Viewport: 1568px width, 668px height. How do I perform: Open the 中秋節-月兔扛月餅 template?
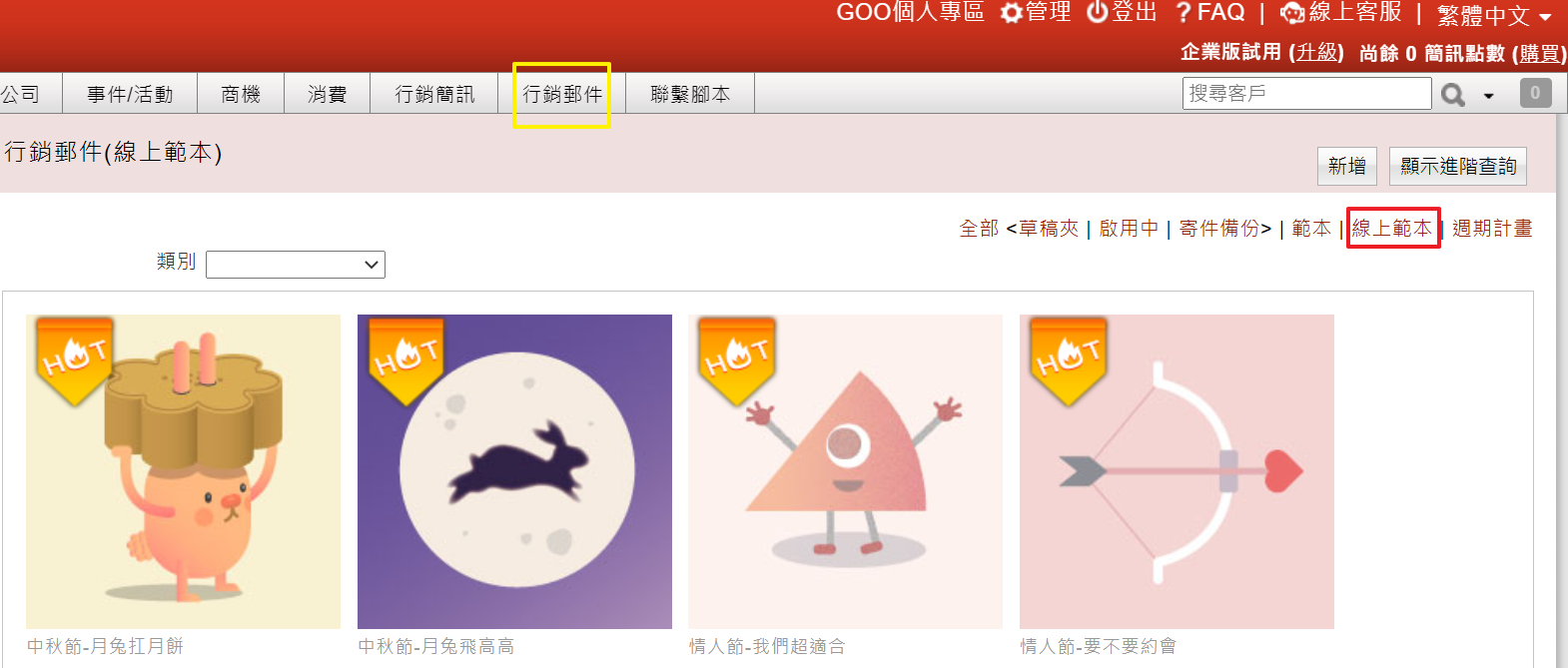pyautogui.click(x=183, y=471)
